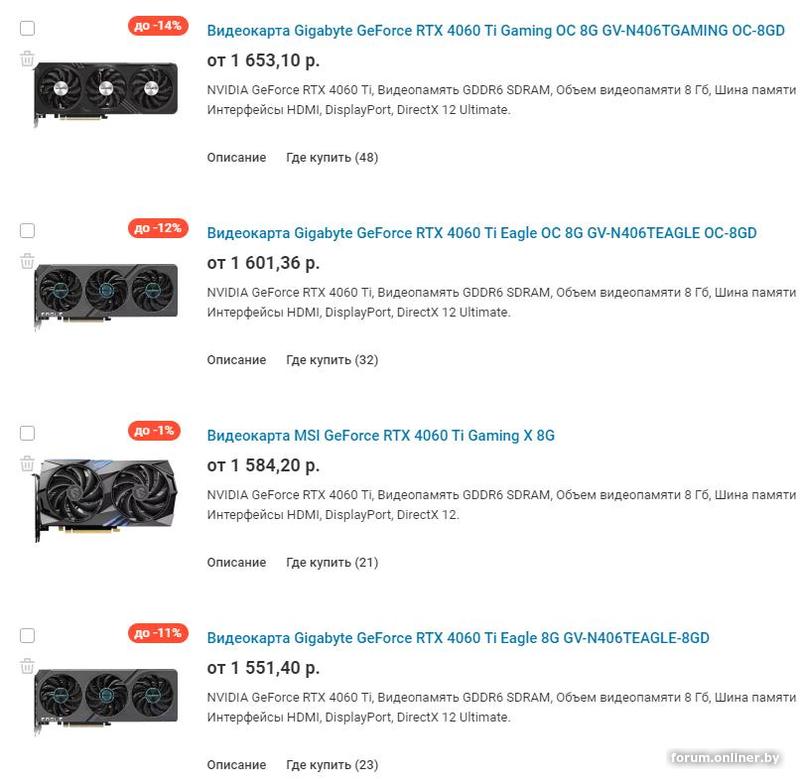
Task: Open where to buy Eagle 8G (23)
Action: 331,765
